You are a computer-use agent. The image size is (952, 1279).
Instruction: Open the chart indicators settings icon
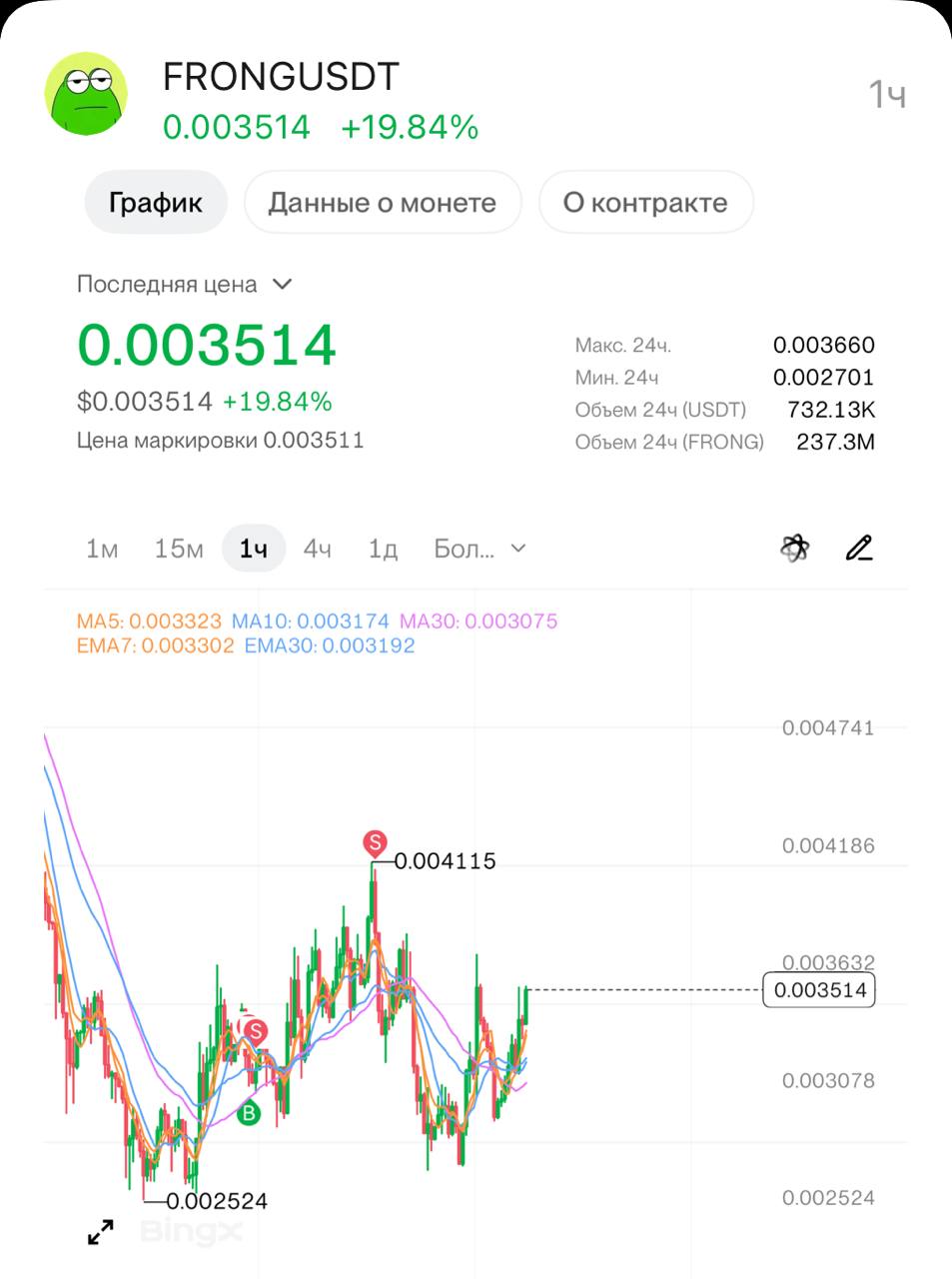coord(795,548)
